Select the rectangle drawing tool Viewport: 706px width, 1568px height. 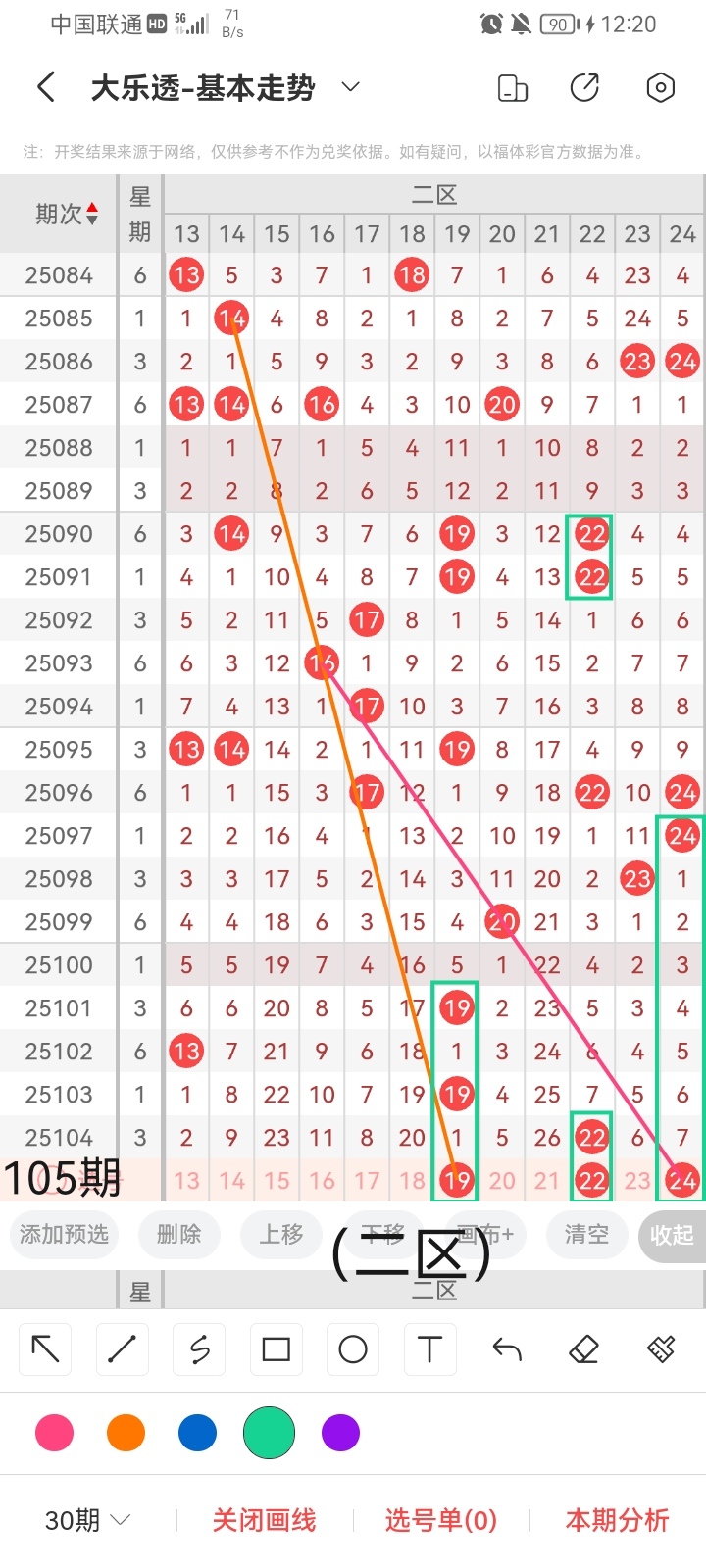click(x=277, y=1349)
